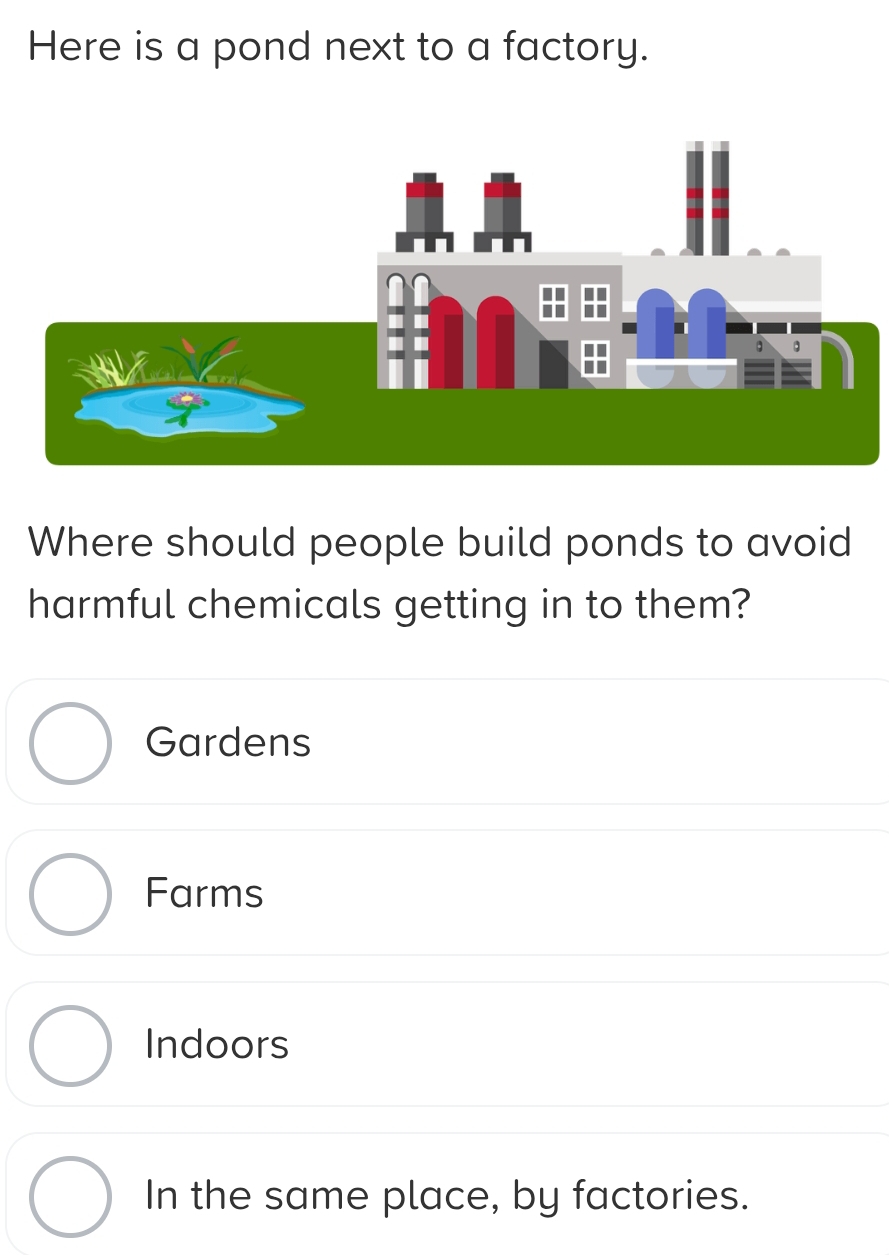
Task: Mark 'In the same place, by factories.'
Action: click(70, 1196)
